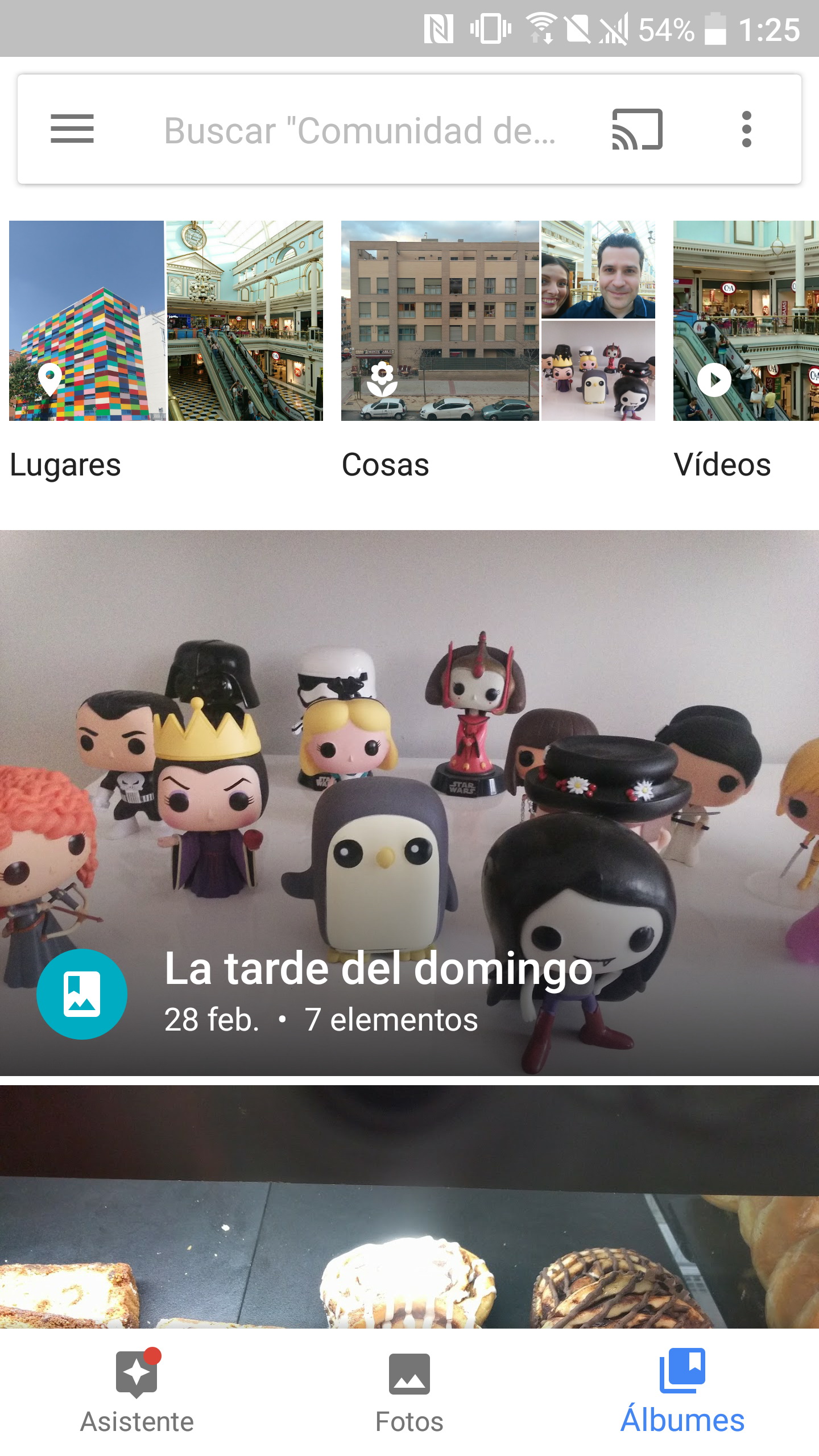Image resolution: width=819 pixels, height=1456 pixels.
Task: Open the hamburger navigation drawer
Action: click(x=72, y=129)
